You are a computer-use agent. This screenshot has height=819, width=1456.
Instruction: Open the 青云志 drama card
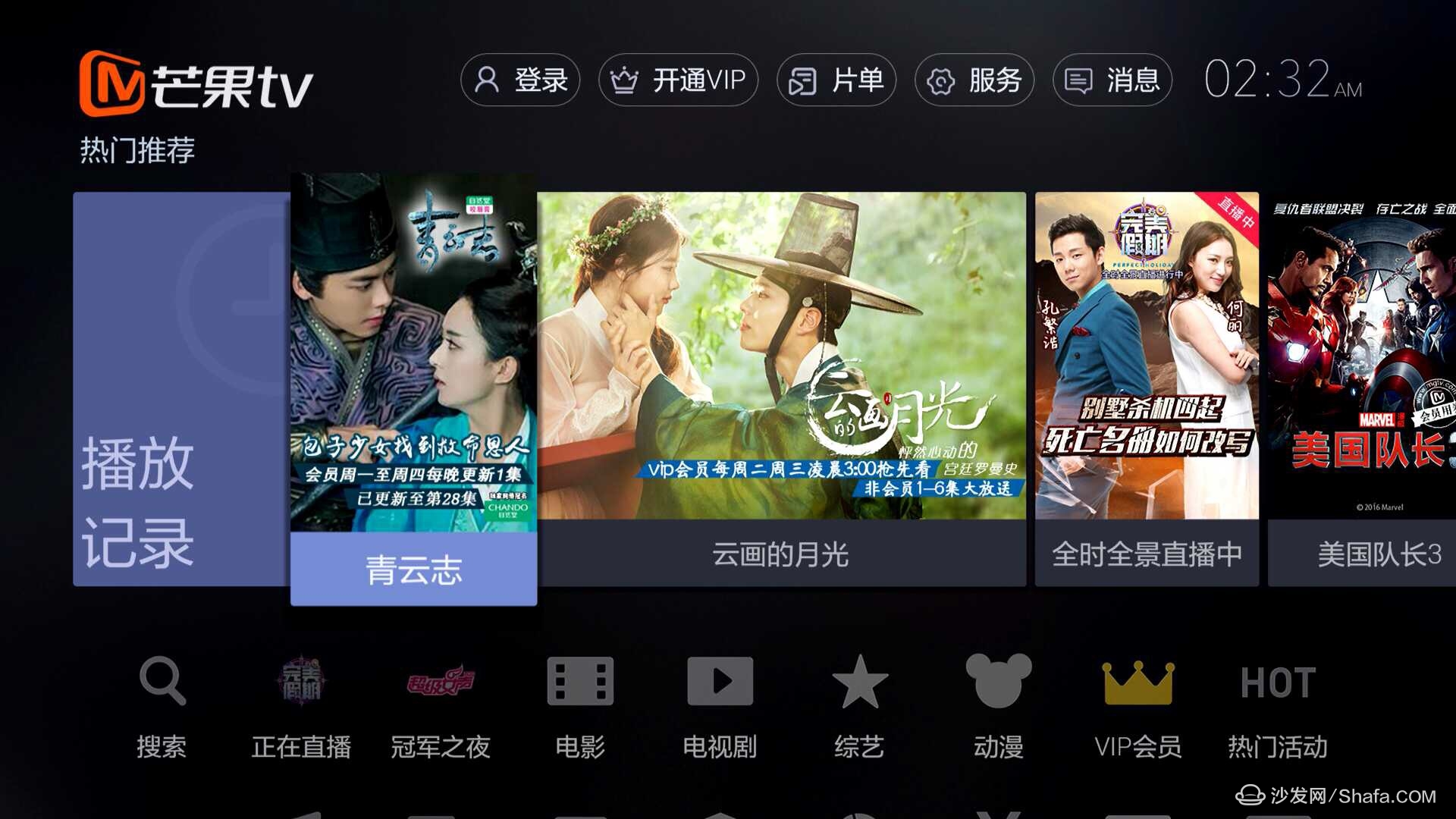413,388
